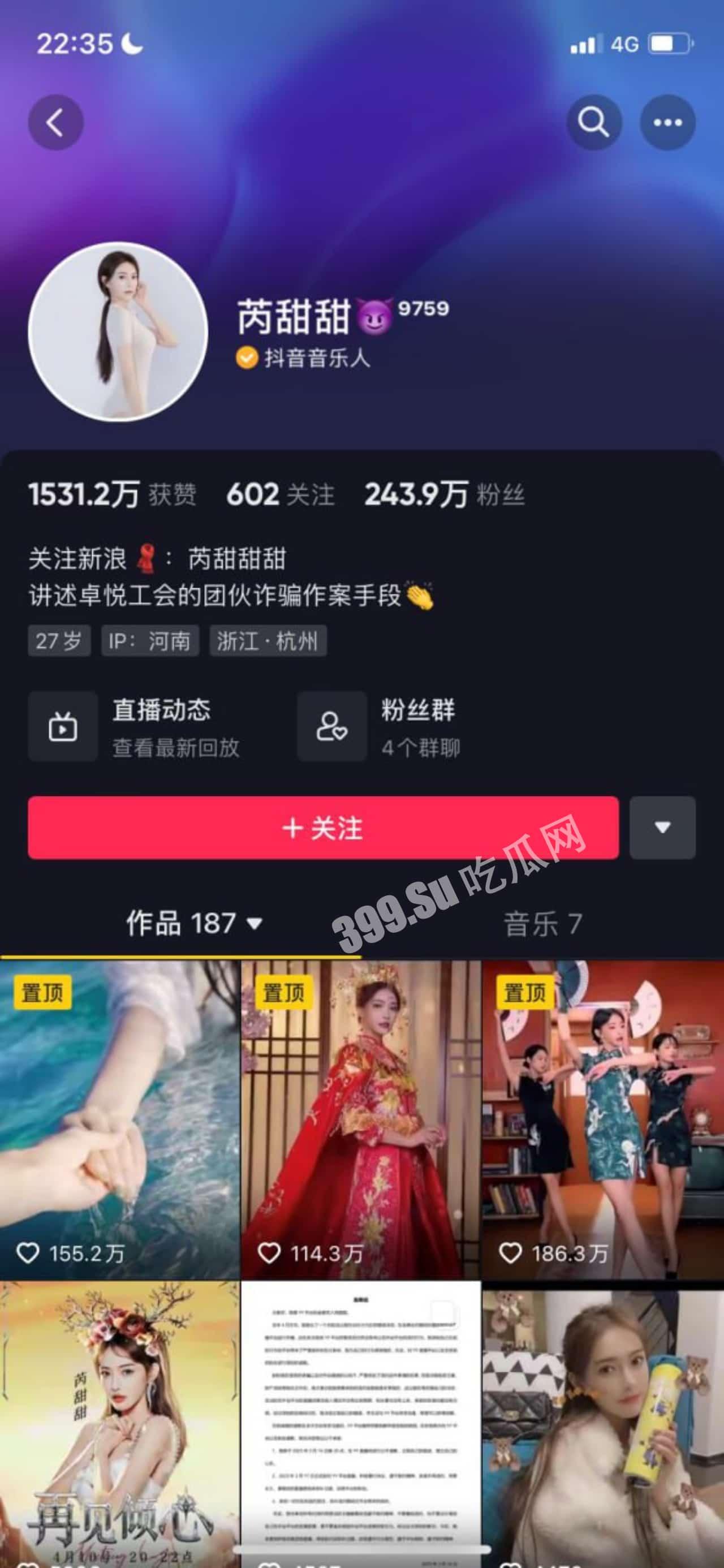Open the pinned video with 155.2万 likes
The height and width of the screenshot is (1568, 724).
point(119,1119)
